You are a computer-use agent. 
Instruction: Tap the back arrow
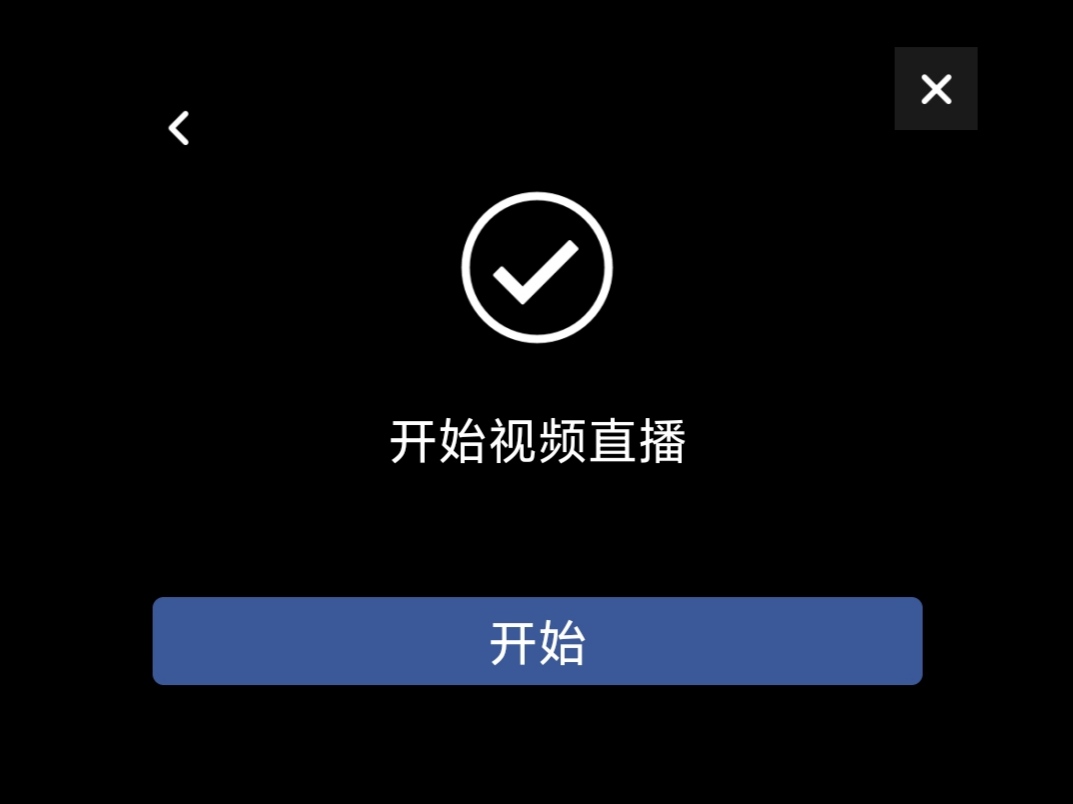(179, 128)
